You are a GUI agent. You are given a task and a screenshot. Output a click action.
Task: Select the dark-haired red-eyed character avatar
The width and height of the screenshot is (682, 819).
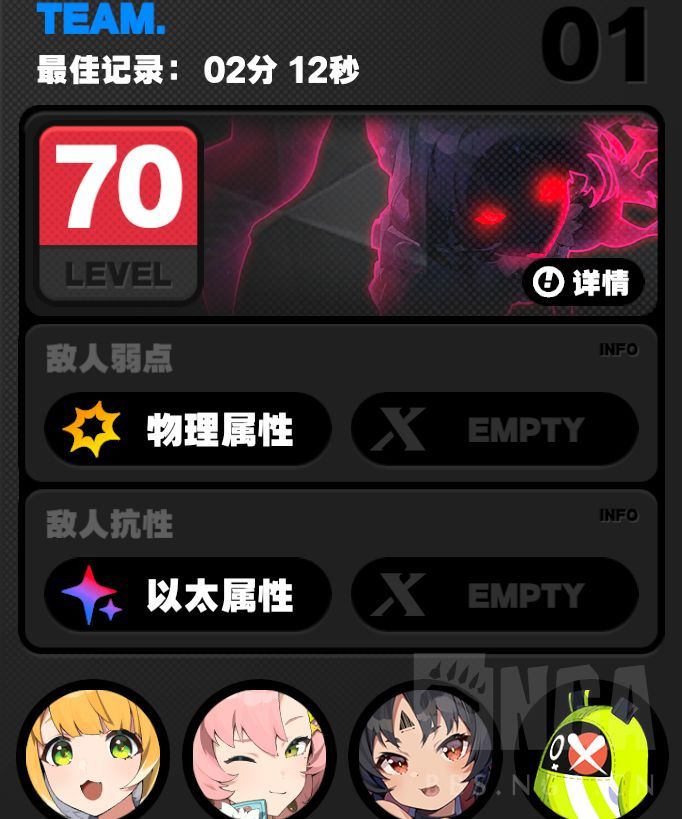click(425, 755)
